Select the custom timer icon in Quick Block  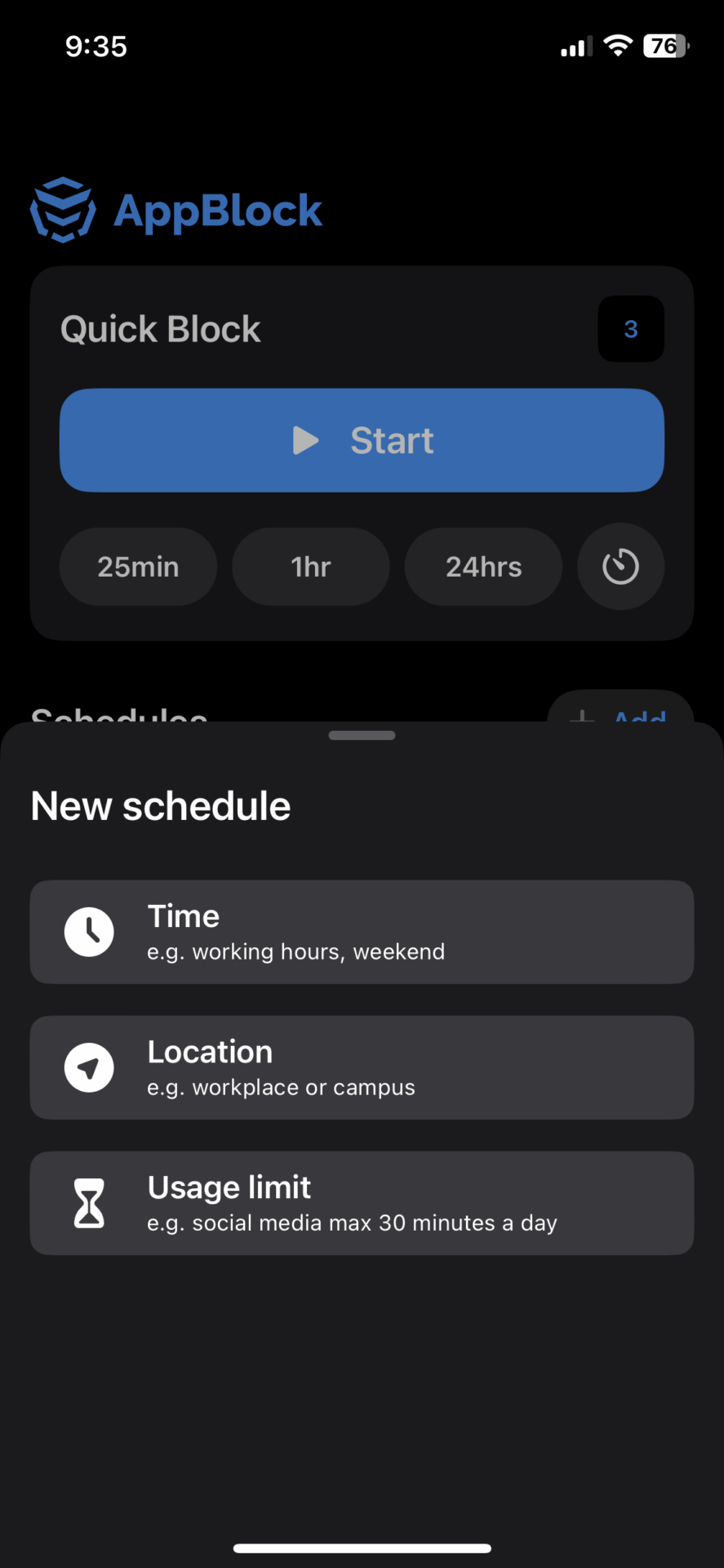pos(620,566)
